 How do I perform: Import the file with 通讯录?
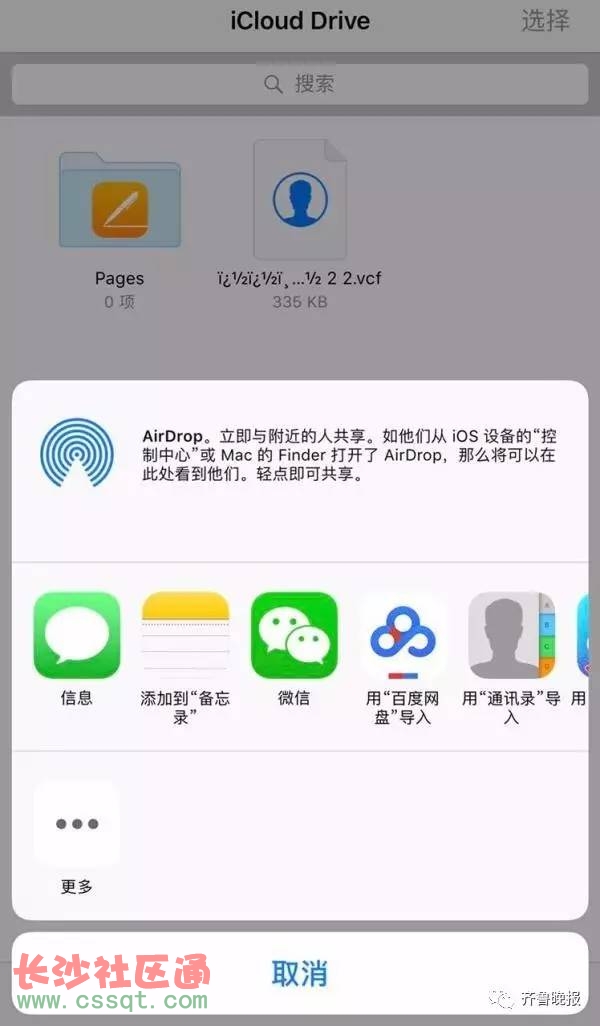click(511, 635)
